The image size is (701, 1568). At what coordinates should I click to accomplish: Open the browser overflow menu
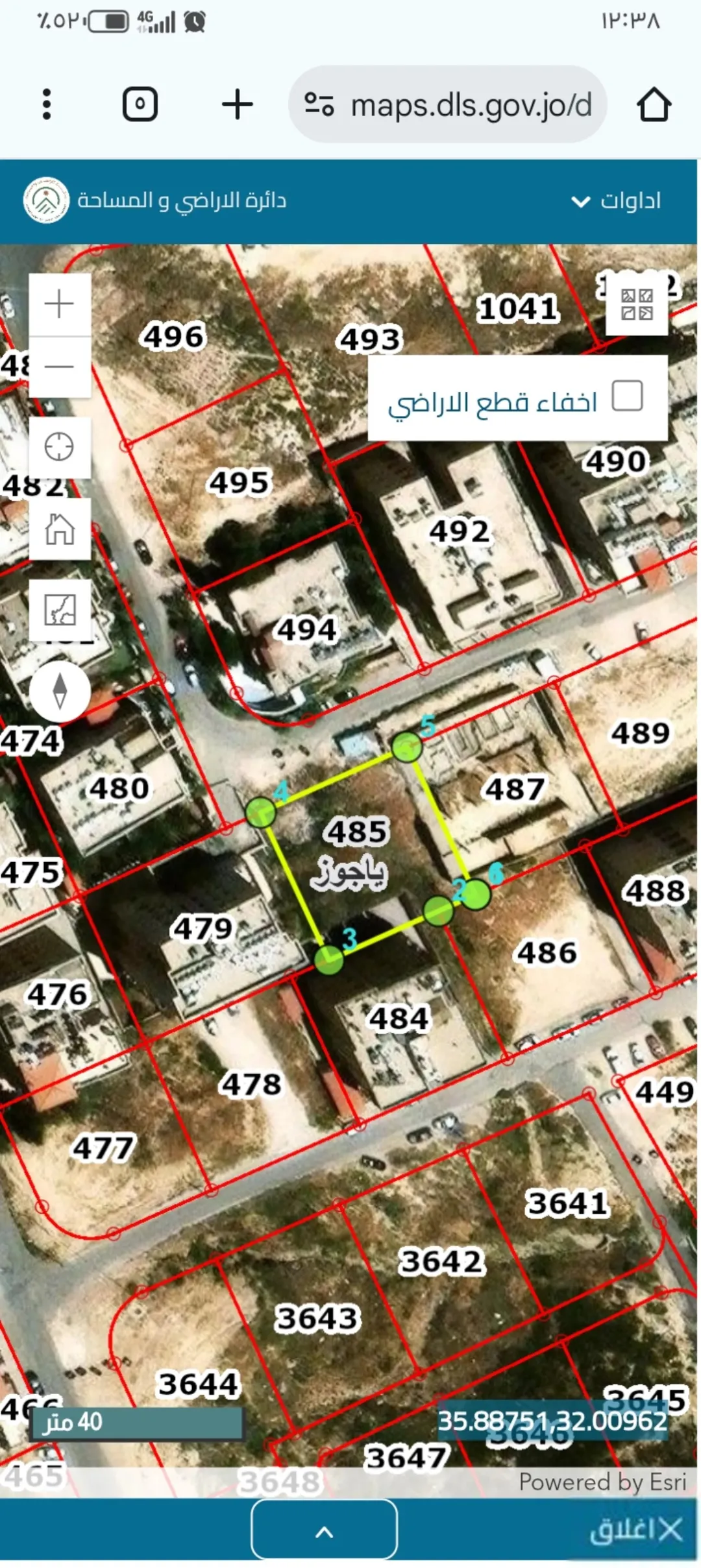(x=46, y=104)
